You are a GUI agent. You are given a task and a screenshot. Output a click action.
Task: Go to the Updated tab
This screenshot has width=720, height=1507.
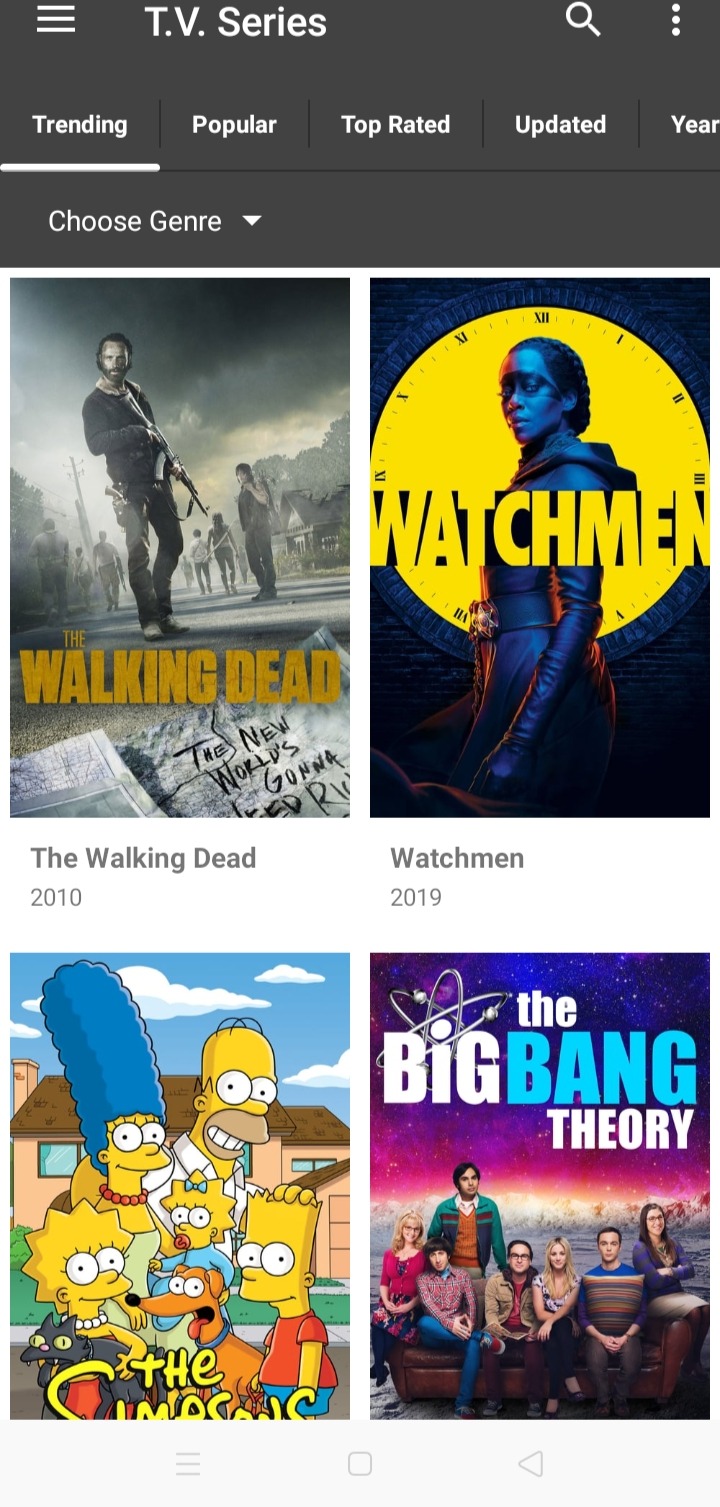[x=560, y=125]
